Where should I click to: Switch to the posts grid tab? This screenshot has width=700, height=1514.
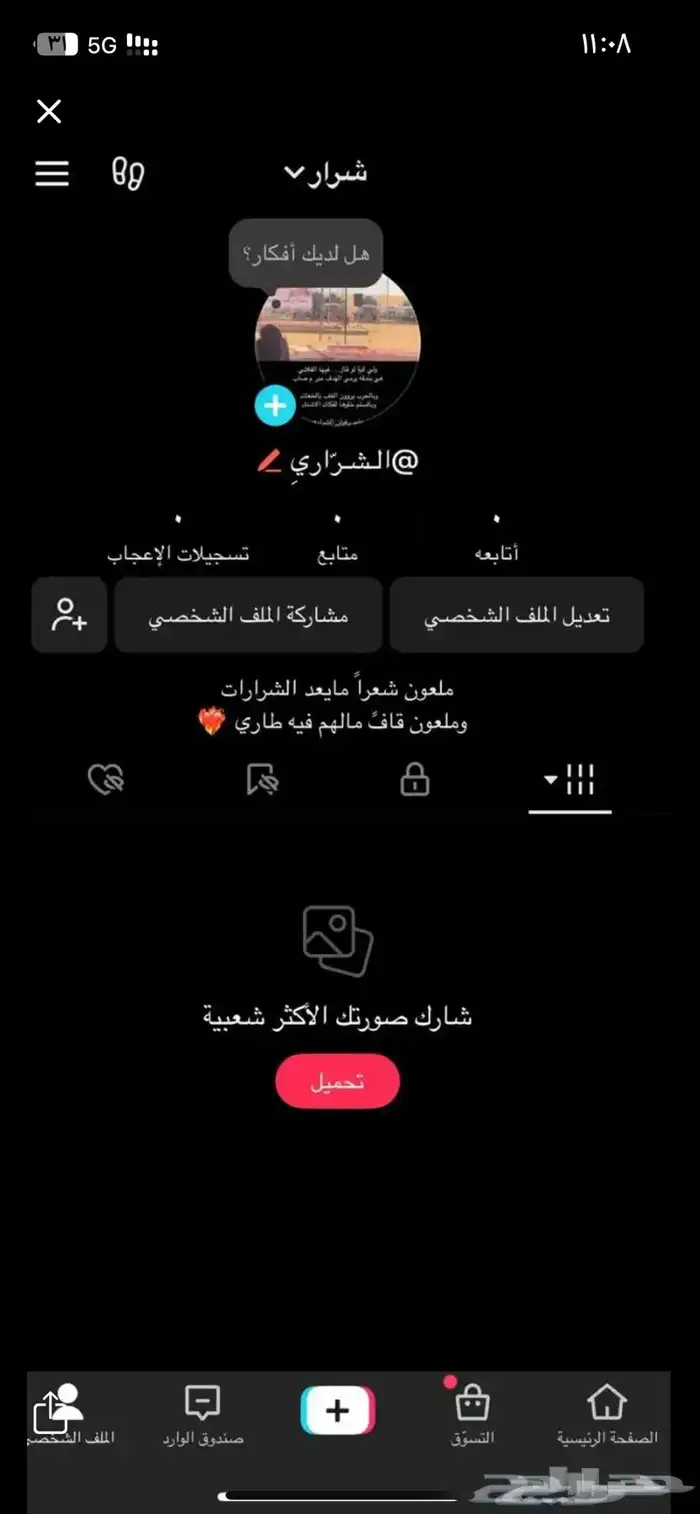pyautogui.click(x=570, y=781)
